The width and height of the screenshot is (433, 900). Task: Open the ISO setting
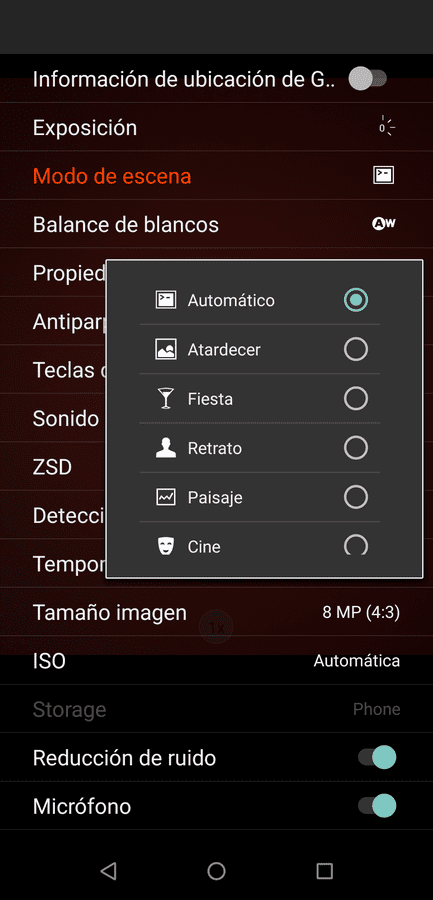coord(216,661)
